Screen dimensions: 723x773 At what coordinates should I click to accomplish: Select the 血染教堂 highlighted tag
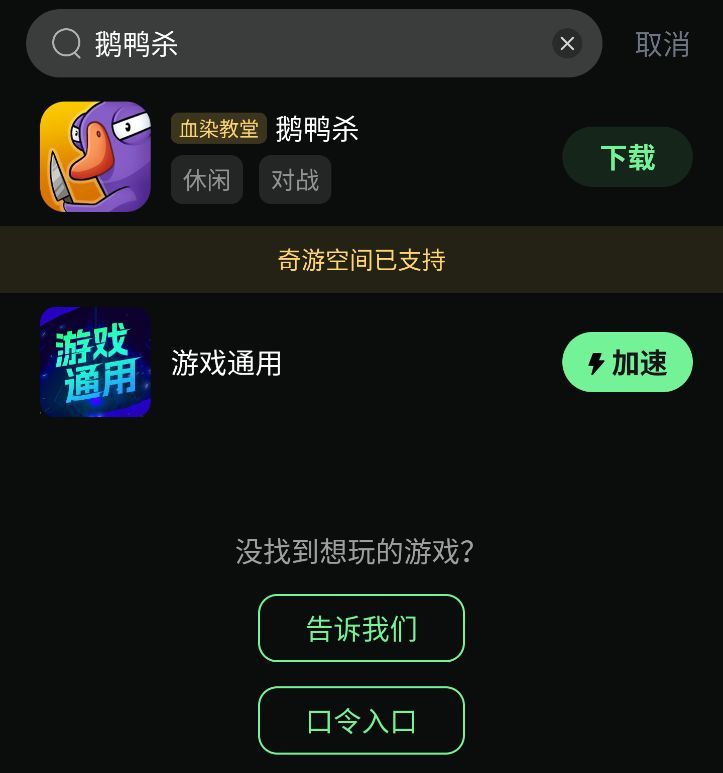(218, 128)
